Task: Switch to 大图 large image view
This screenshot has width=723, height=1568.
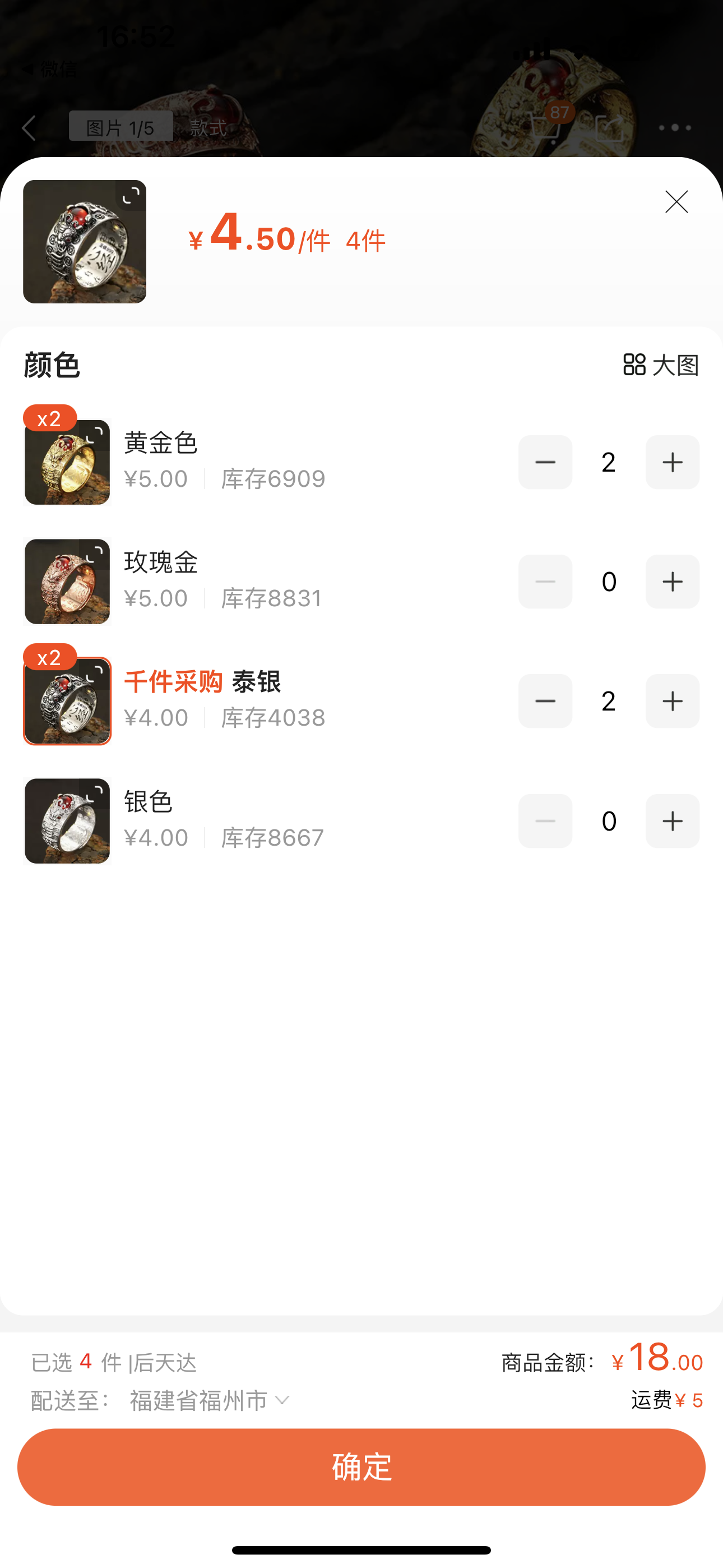Action: [661, 365]
